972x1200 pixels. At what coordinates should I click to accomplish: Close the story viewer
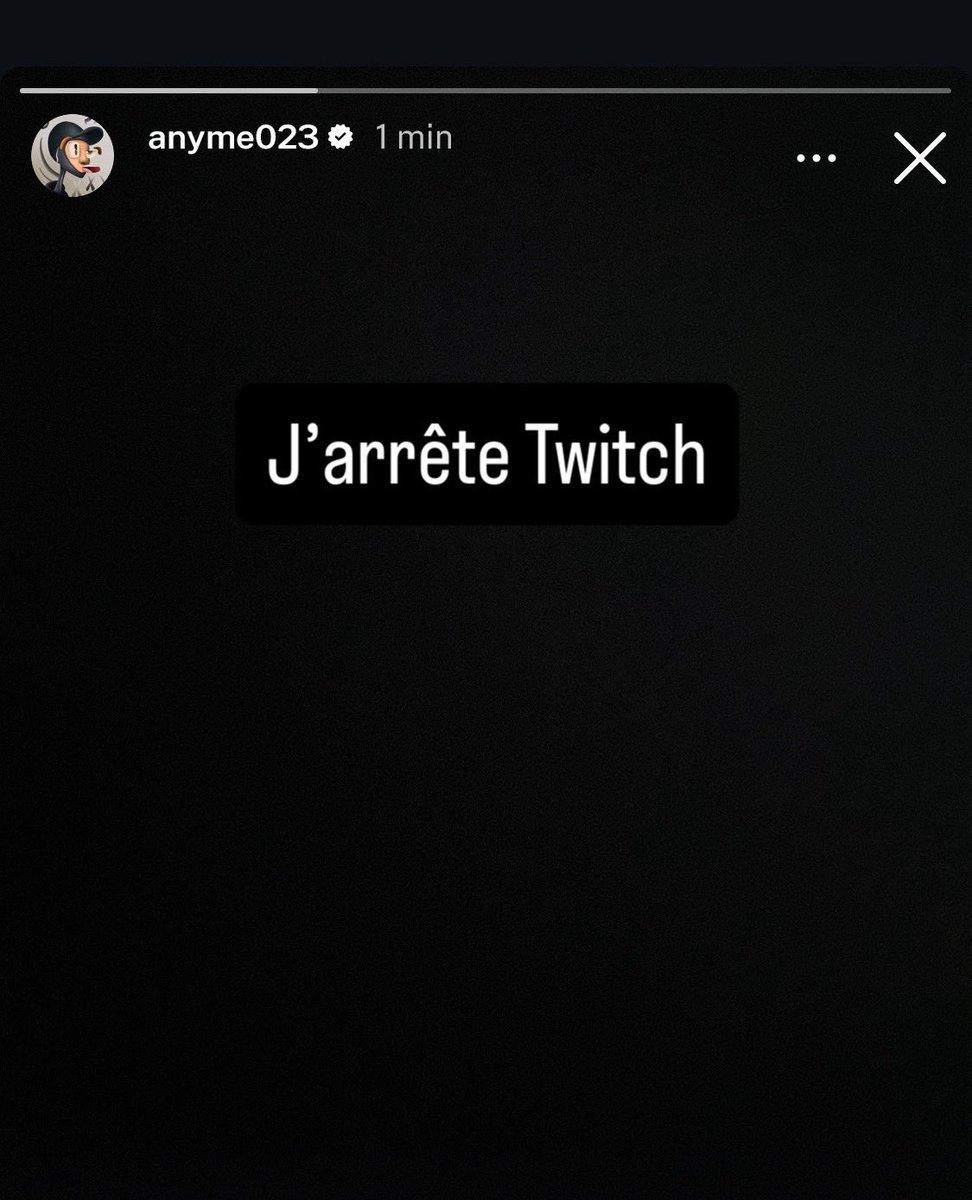click(x=919, y=159)
